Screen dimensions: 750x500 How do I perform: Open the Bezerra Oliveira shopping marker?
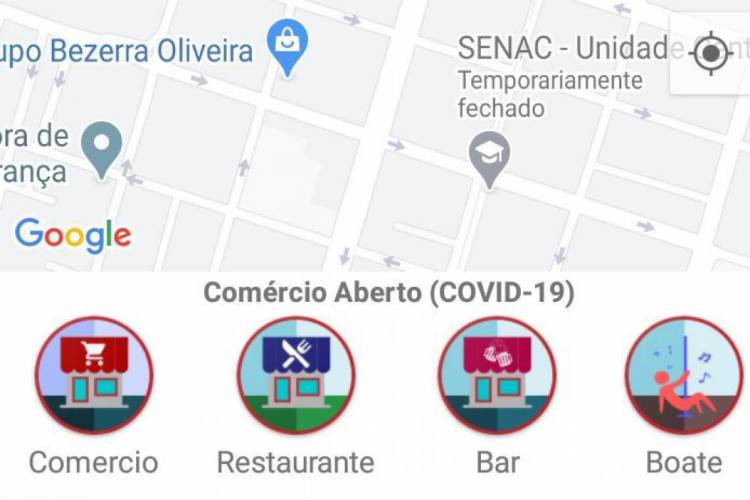(x=289, y=45)
